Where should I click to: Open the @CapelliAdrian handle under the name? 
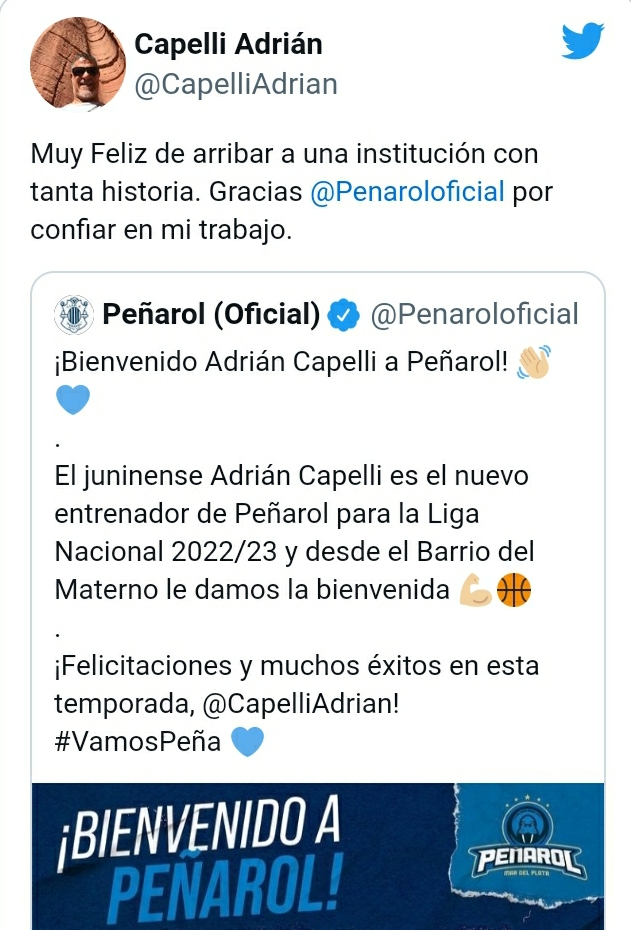pyautogui.click(x=235, y=84)
